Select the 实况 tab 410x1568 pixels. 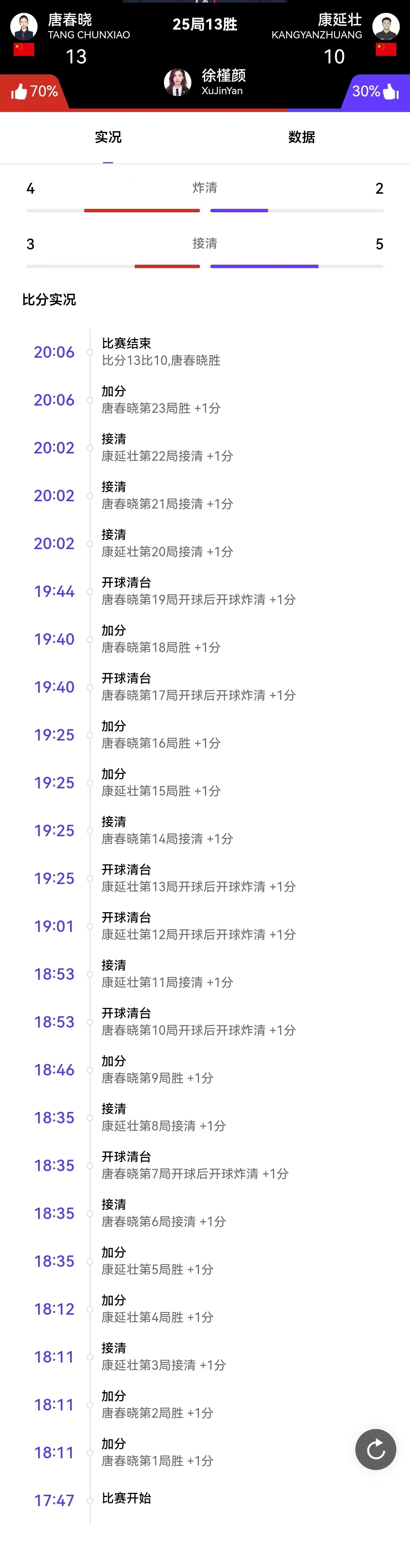pyautogui.click(x=108, y=137)
